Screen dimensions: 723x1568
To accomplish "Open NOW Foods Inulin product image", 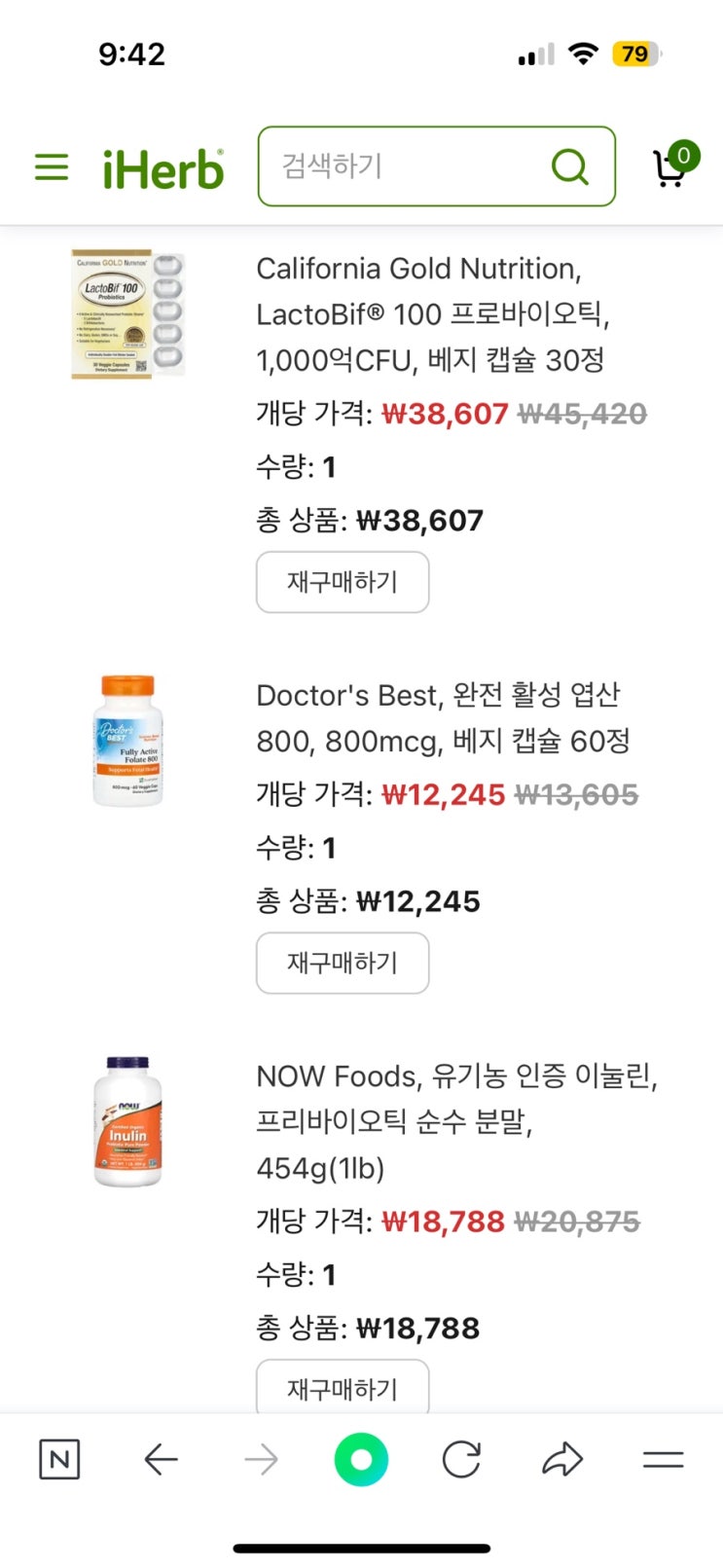I will click(x=127, y=1121).
